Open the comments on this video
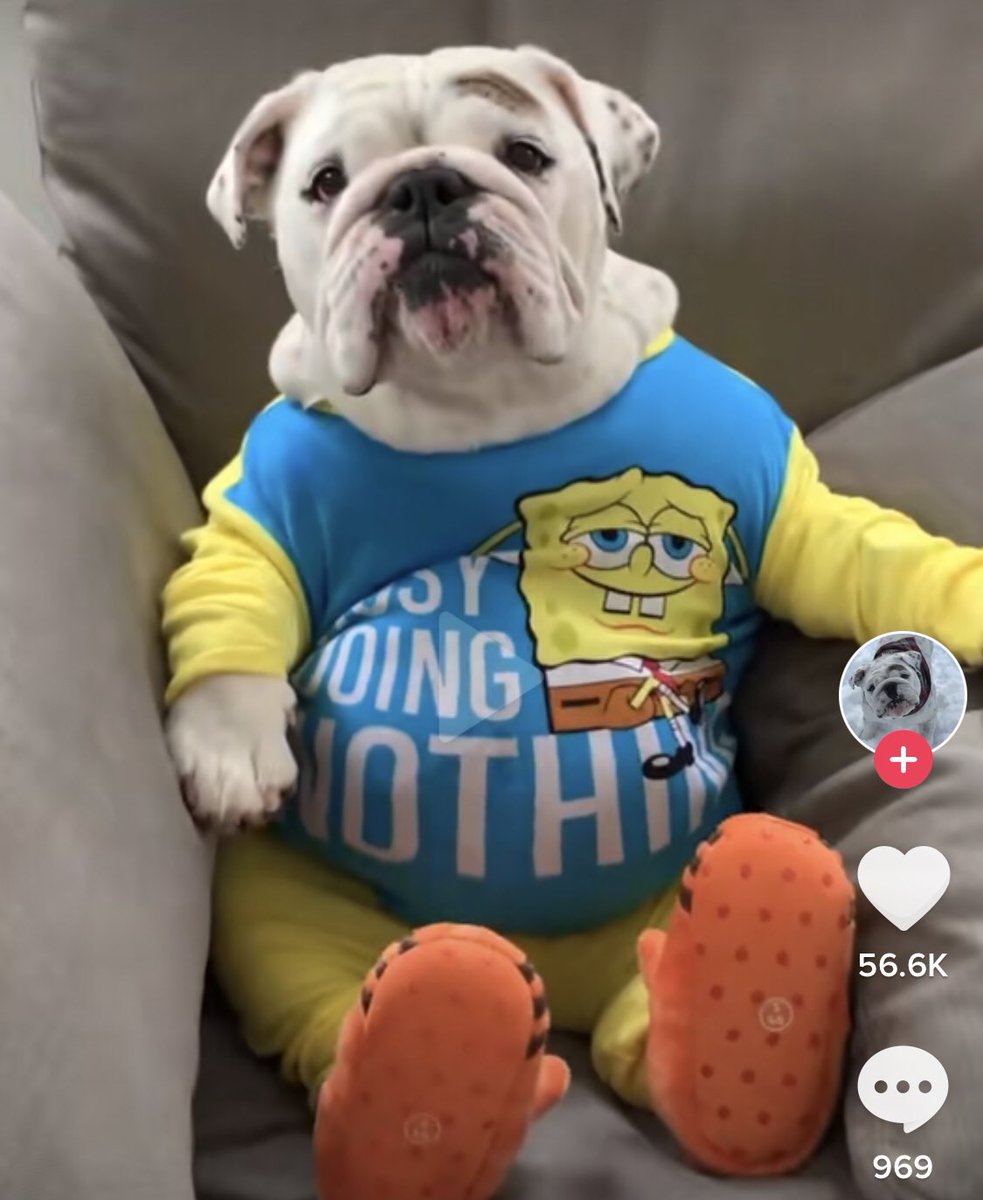This screenshot has height=1200, width=983. [903, 1088]
